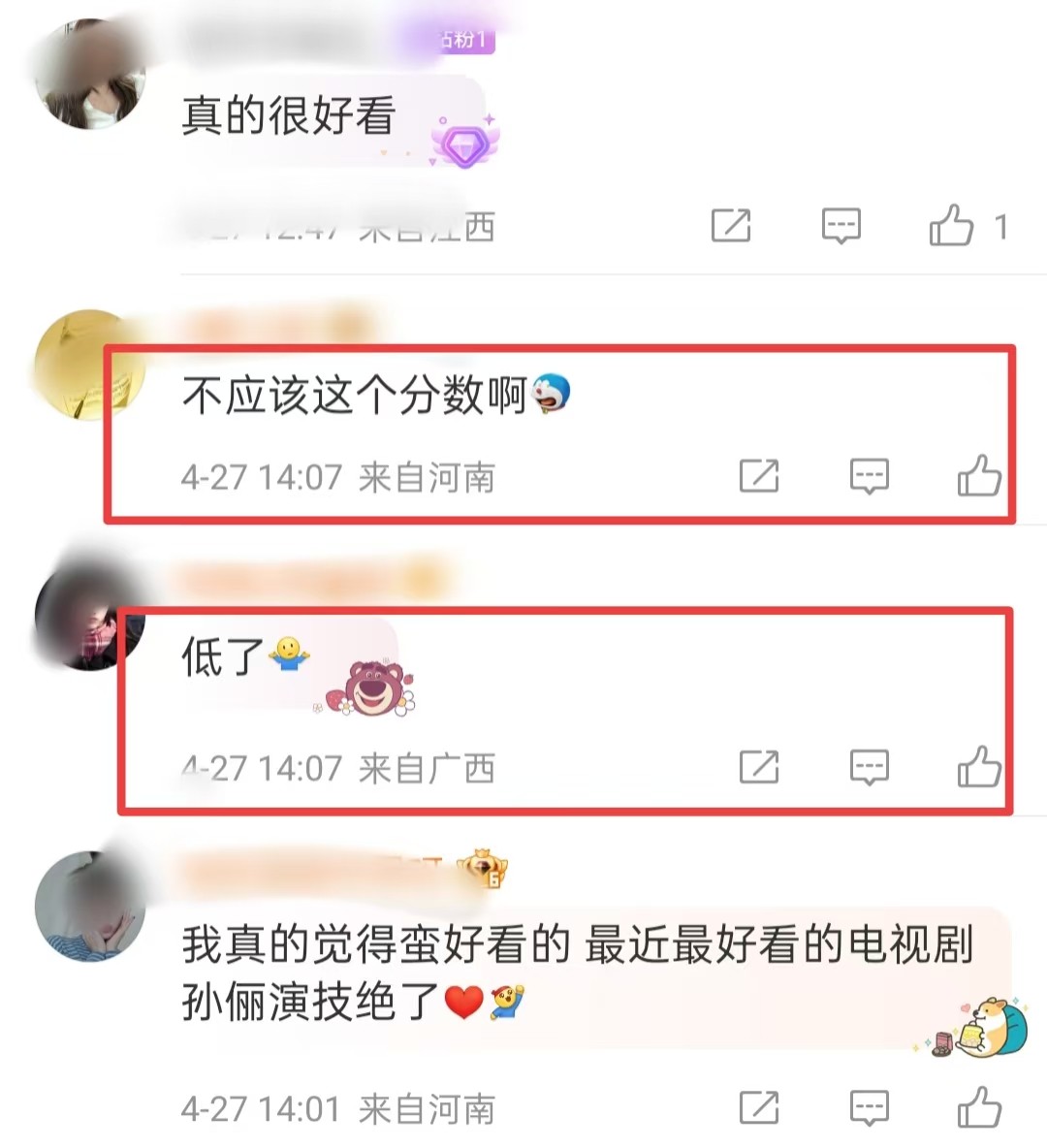Screen dimensions: 1047x1148
Task: Like the comment 真的很好看
Action: pyautogui.click(x=951, y=226)
